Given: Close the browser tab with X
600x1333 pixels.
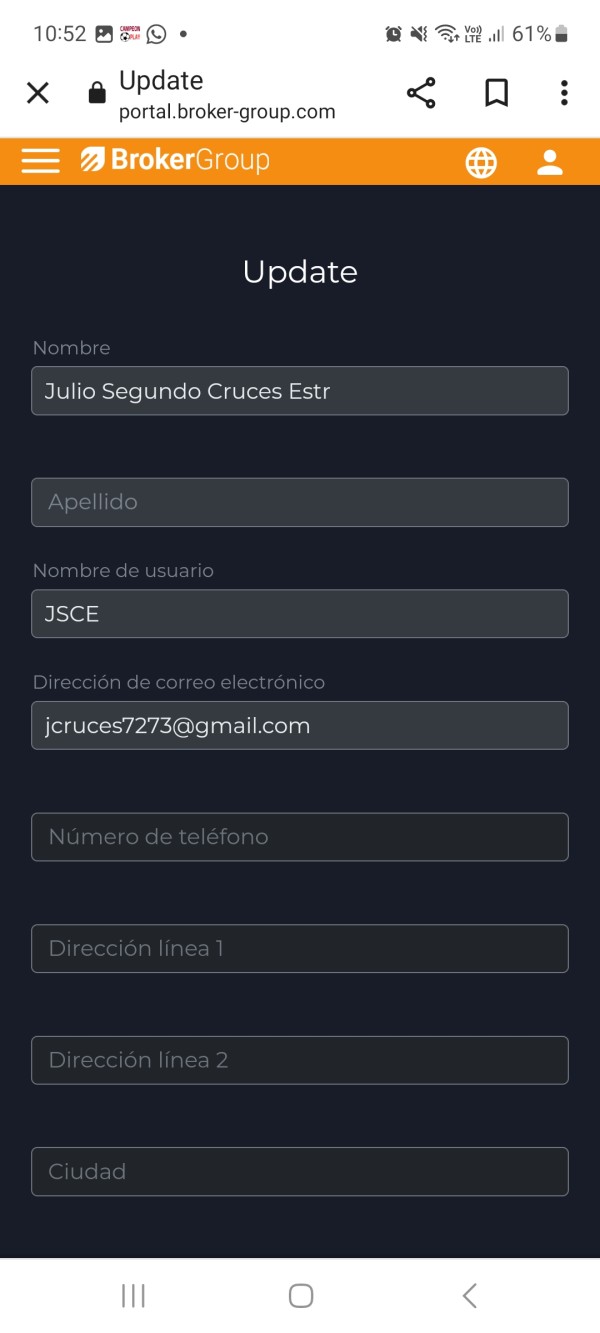Looking at the screenshot, I should (x=37, y=93).
